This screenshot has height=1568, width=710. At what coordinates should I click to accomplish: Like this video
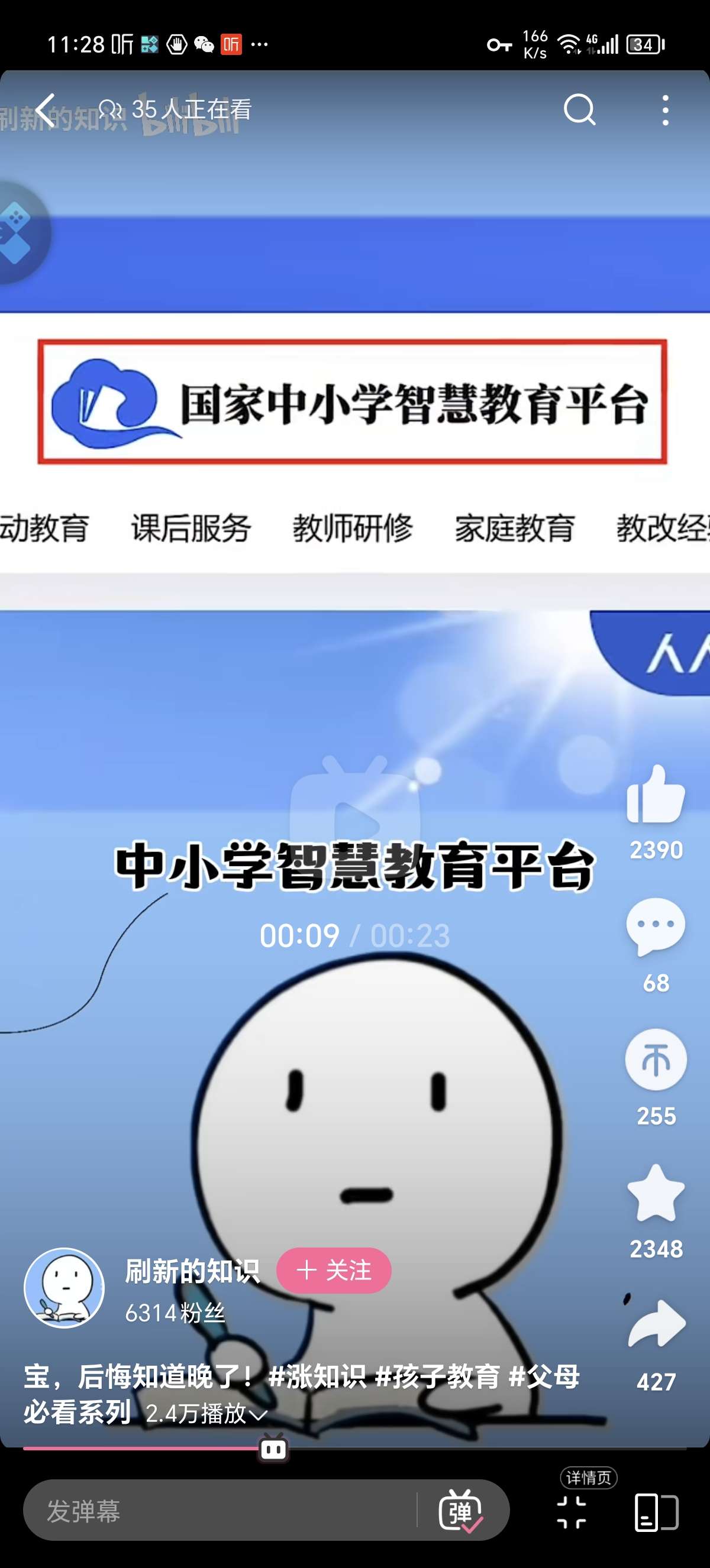click(656, 795)
